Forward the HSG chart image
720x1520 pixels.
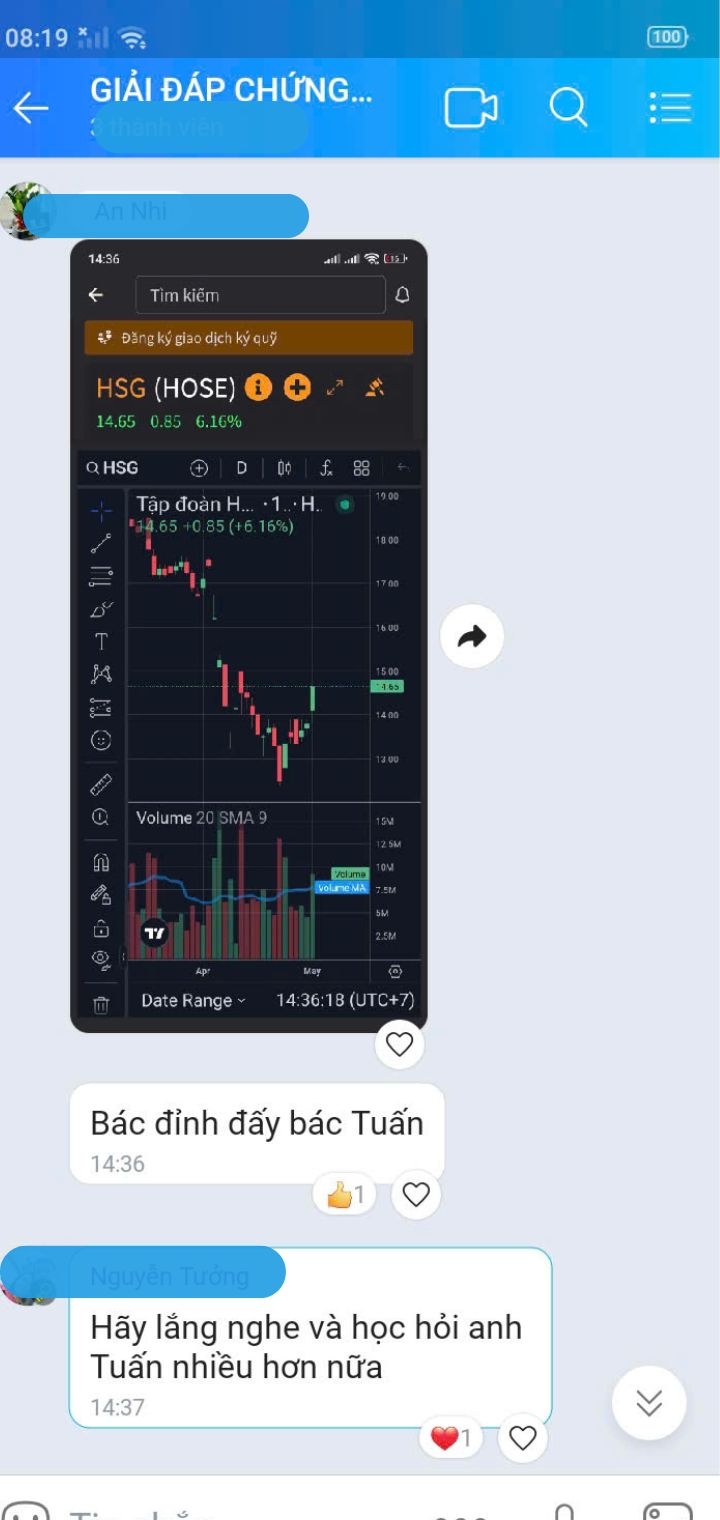[x=472, y=636]
